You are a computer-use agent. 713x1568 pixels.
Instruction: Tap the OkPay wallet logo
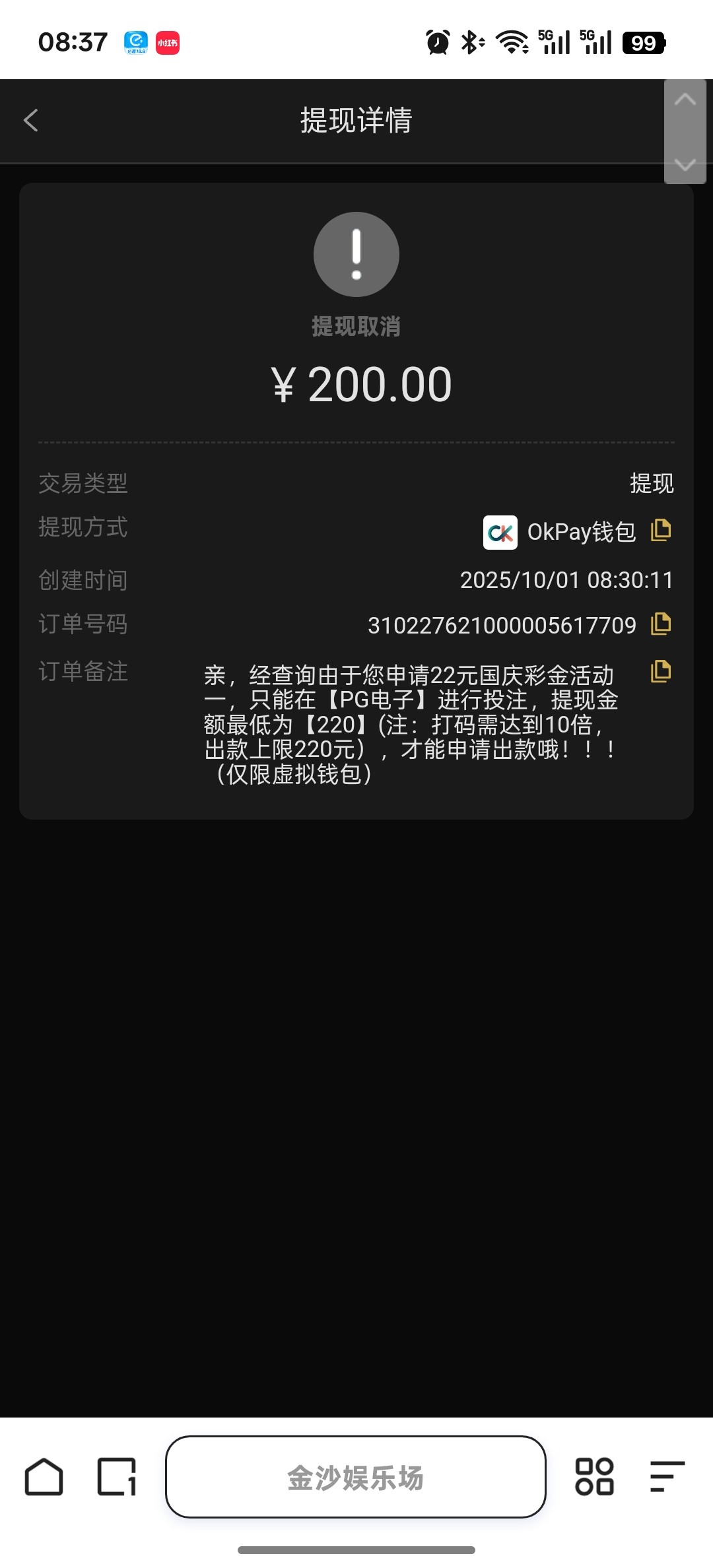500,532
